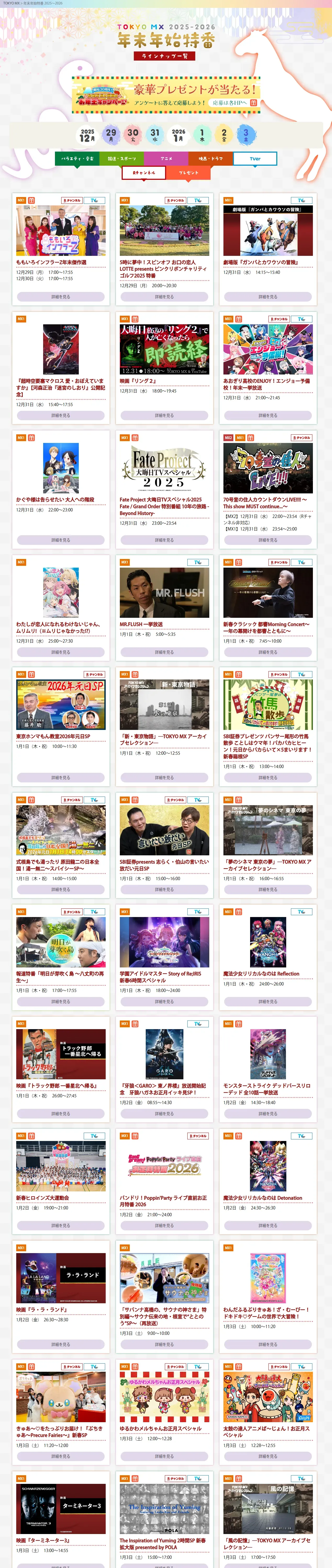This screenshot has height=1568, width=332.
Task: Show the アニメ category programs
Action: [x=166, y=159]
